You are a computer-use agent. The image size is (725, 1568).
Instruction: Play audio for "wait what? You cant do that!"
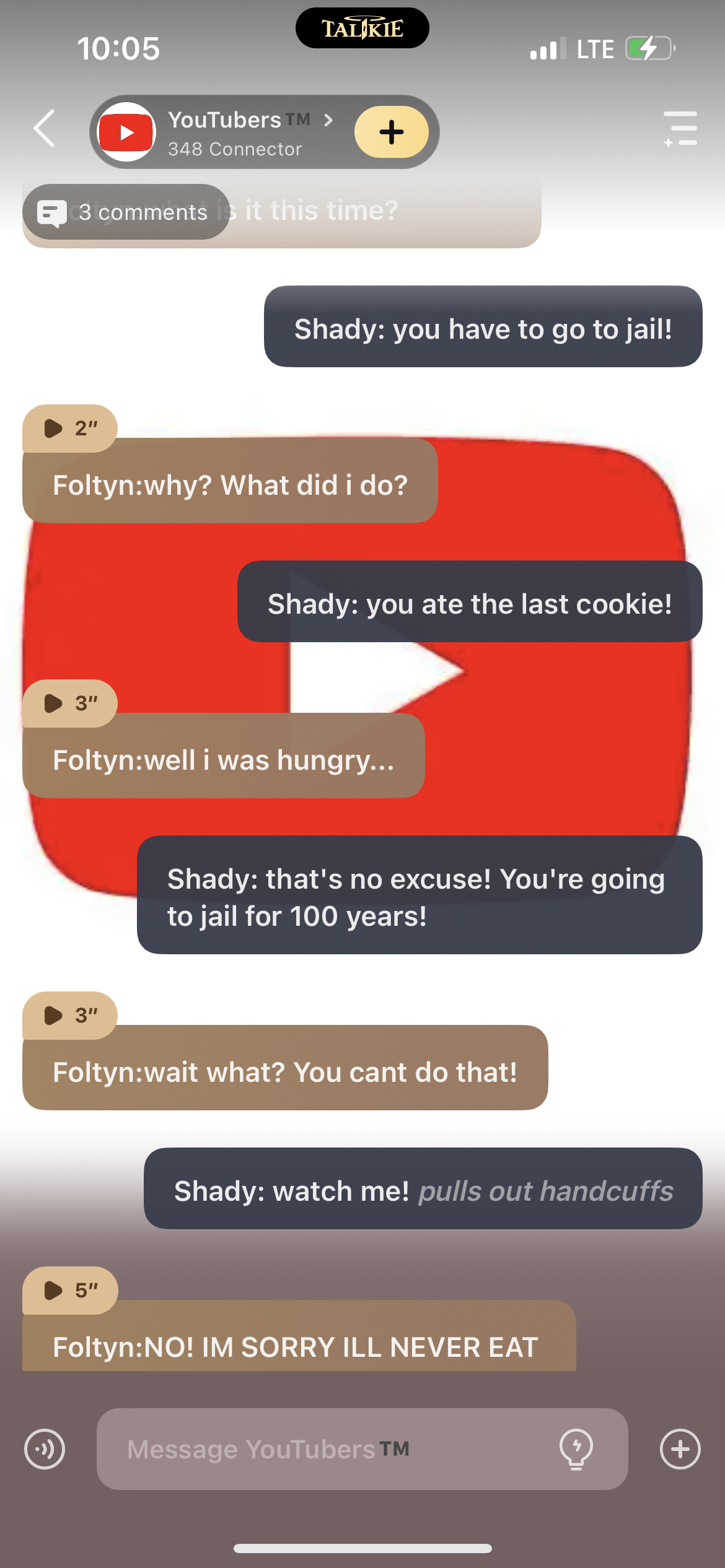tap(69, 1016)
